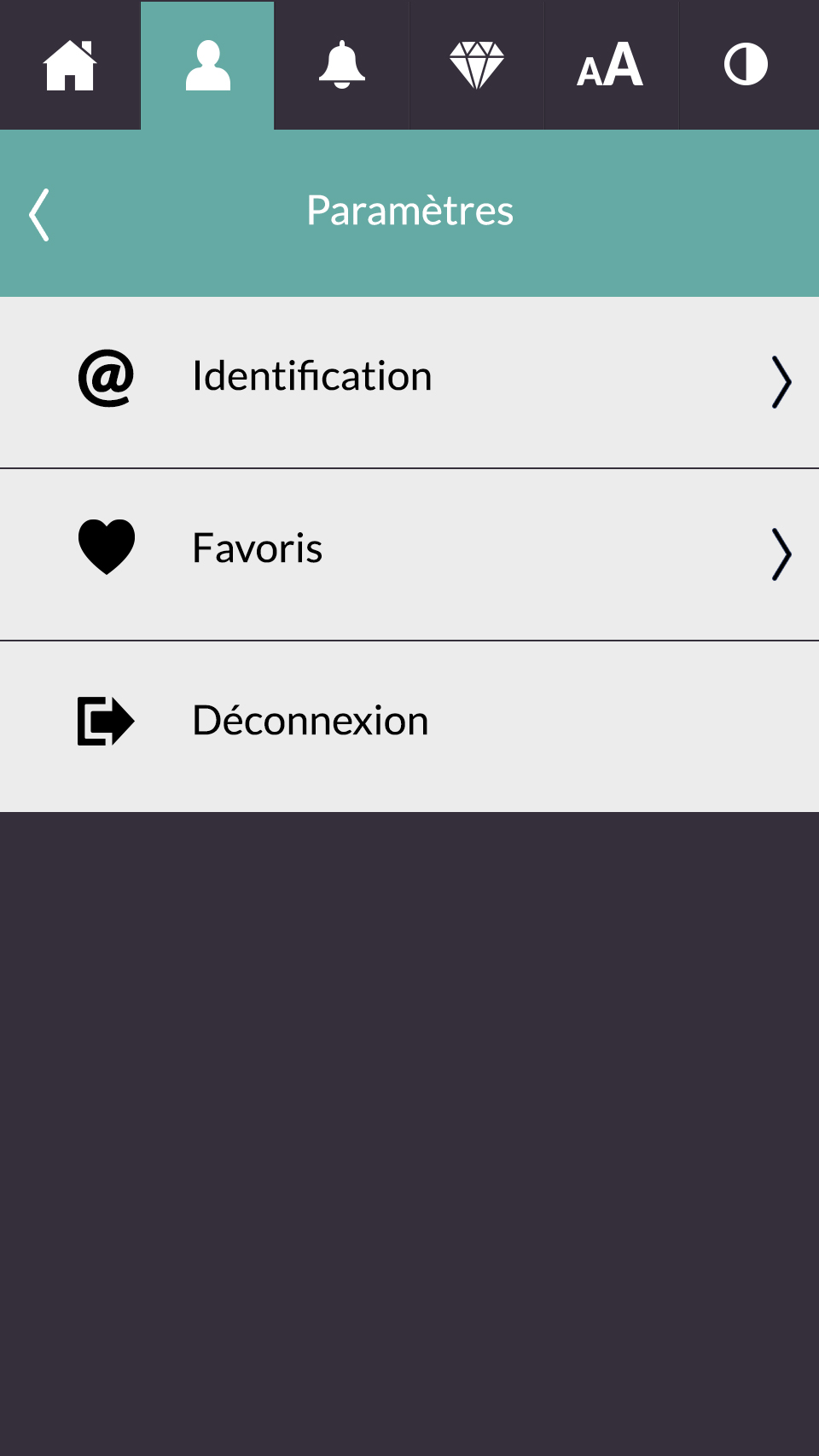Image resolution: width=819 pixels, height=1456 pixels.
Task: Open Identification settings
Action: tap(409, 382)
